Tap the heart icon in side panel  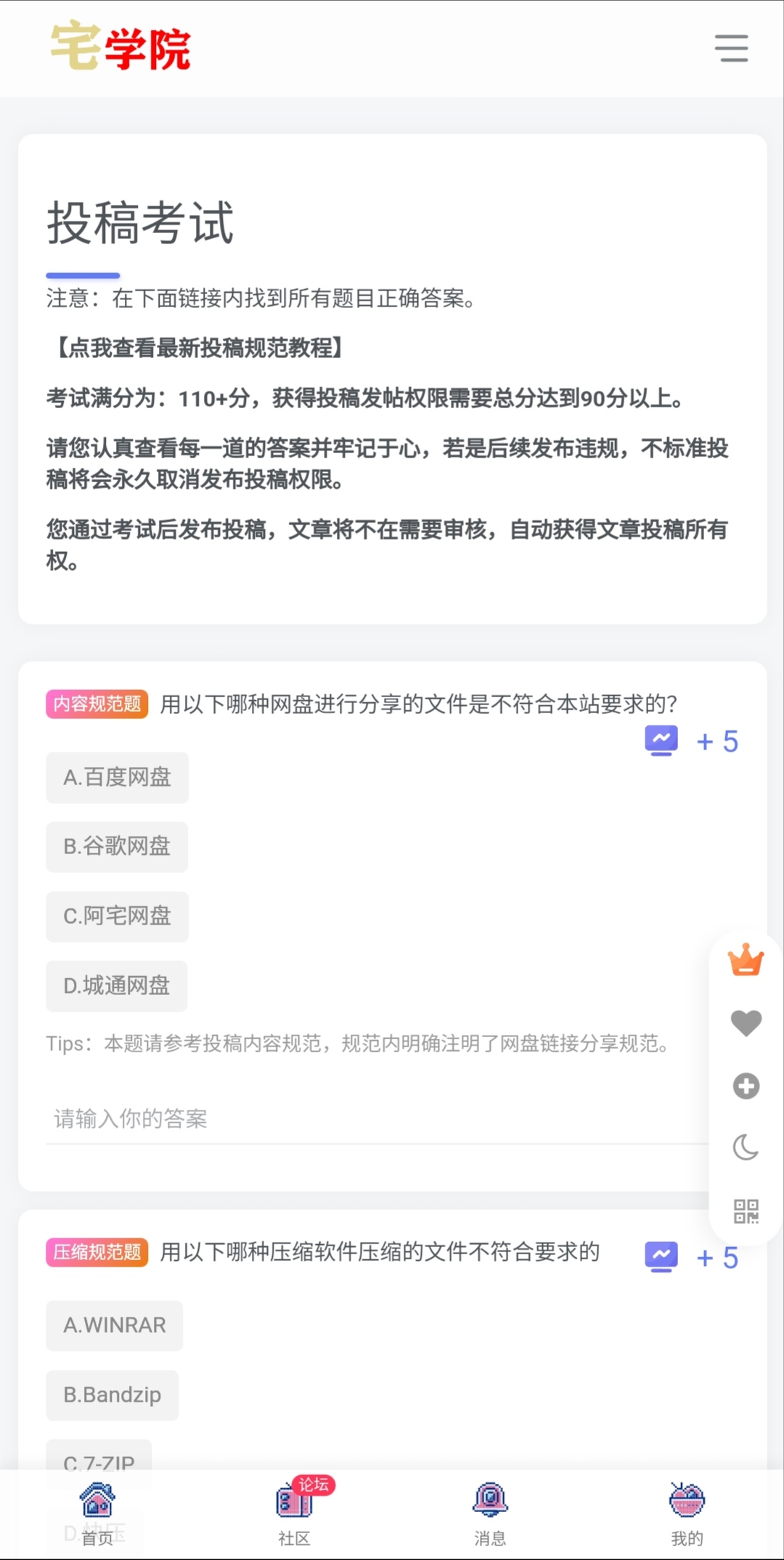[746, 1023]
